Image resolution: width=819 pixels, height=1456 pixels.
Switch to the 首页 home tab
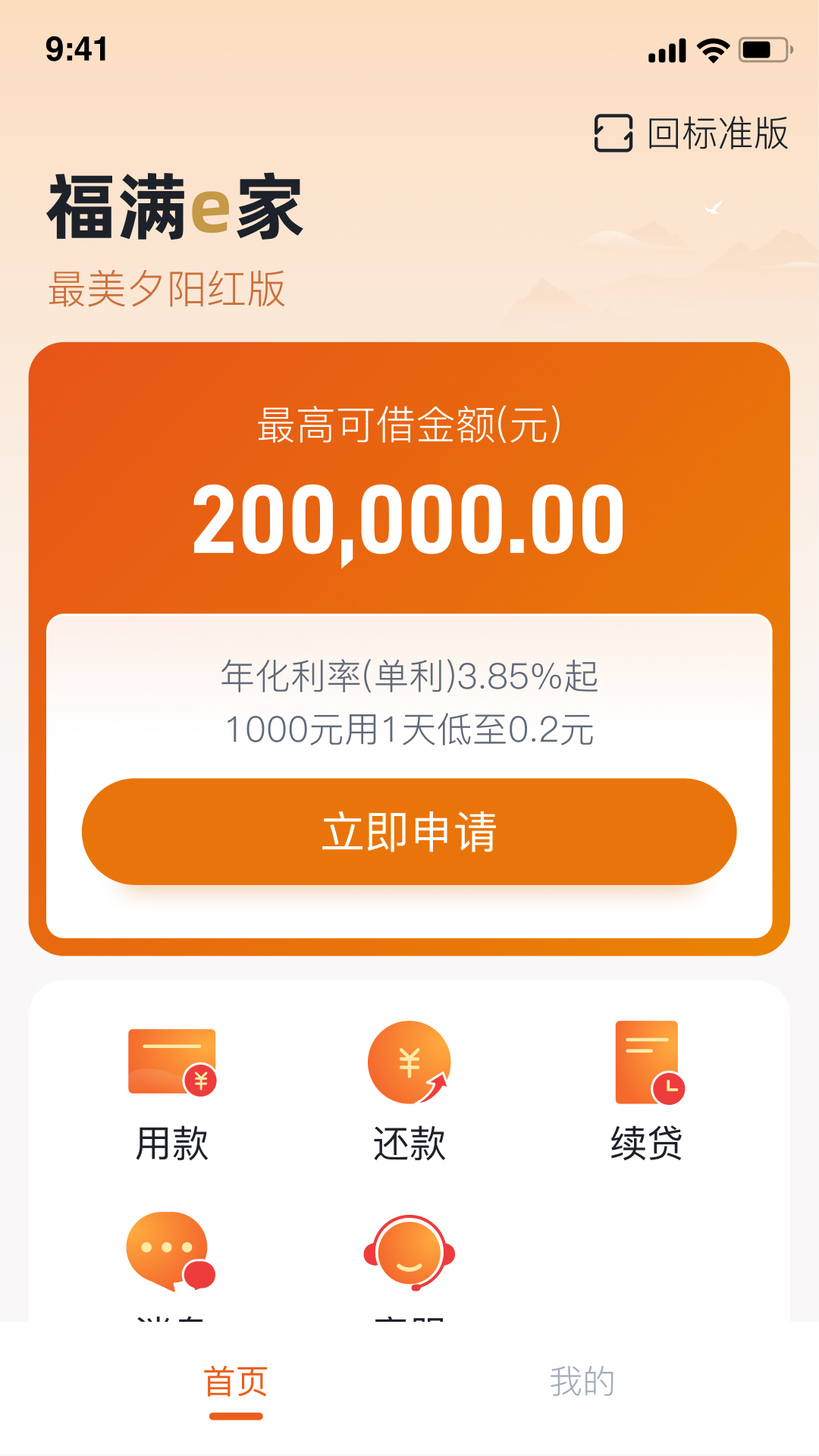236,1382
